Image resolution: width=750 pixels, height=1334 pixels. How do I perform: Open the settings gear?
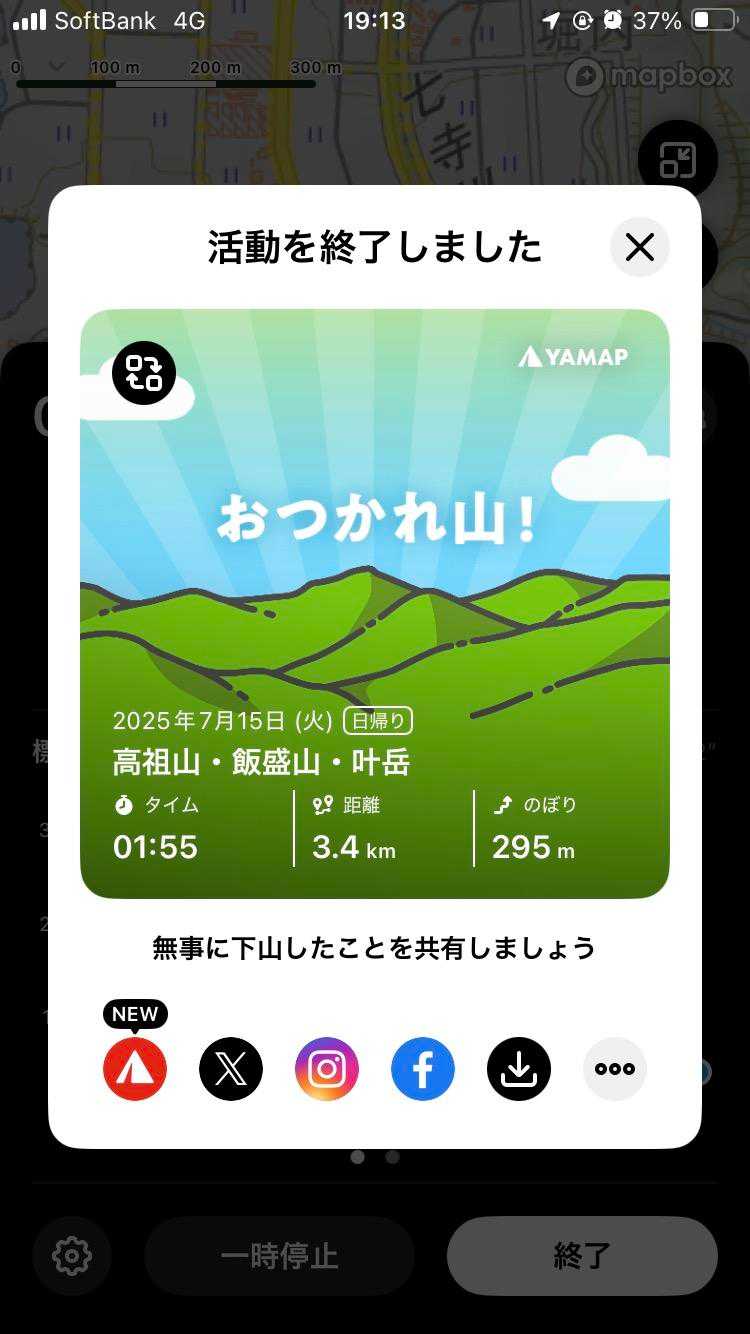point(72,1256)
